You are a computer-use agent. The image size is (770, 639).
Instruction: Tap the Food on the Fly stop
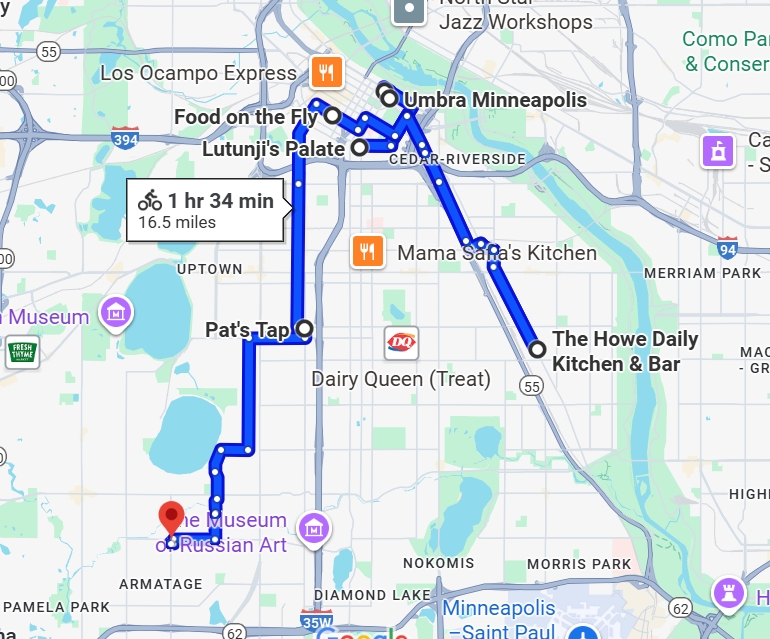point(331,116)
